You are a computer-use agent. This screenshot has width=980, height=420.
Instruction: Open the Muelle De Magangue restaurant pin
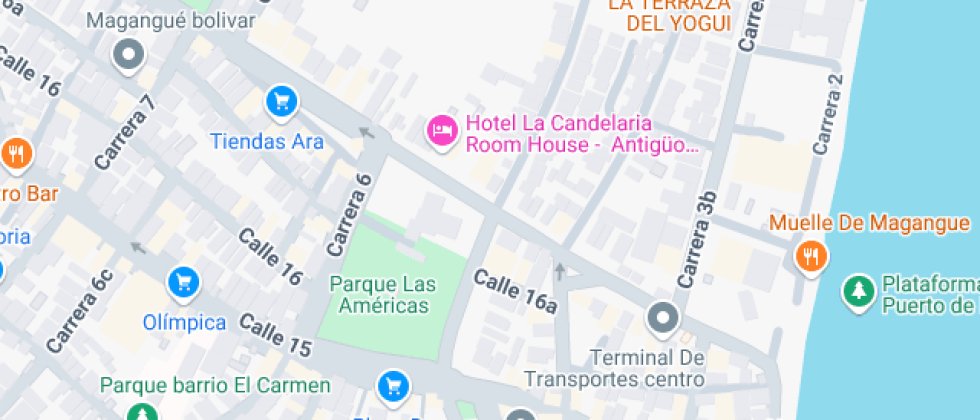(x=811, y=257)
